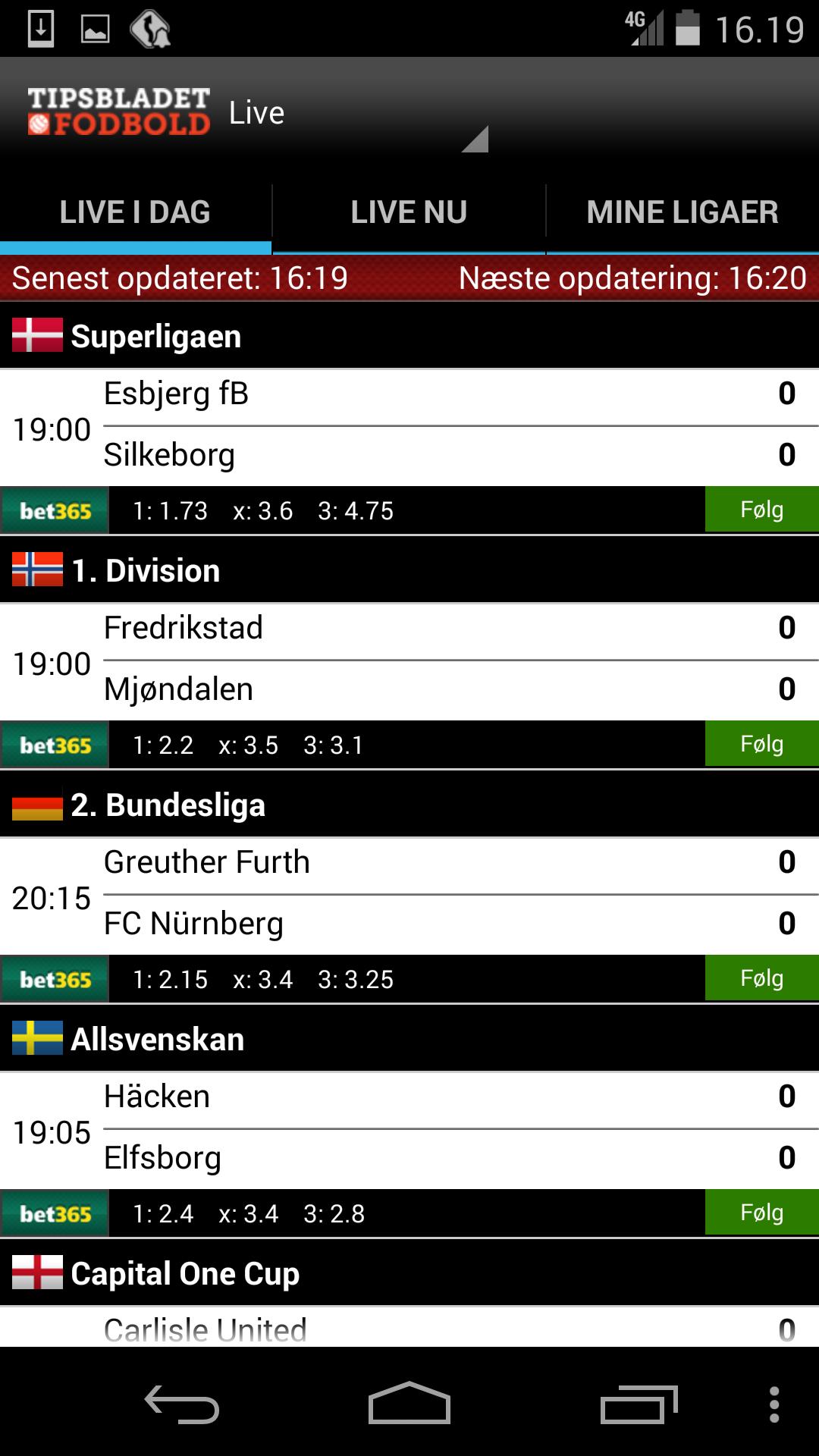Open the Esbjerg fB vs Silkeborg match details
Screen dimensions: 819x1456
[409, 427]
